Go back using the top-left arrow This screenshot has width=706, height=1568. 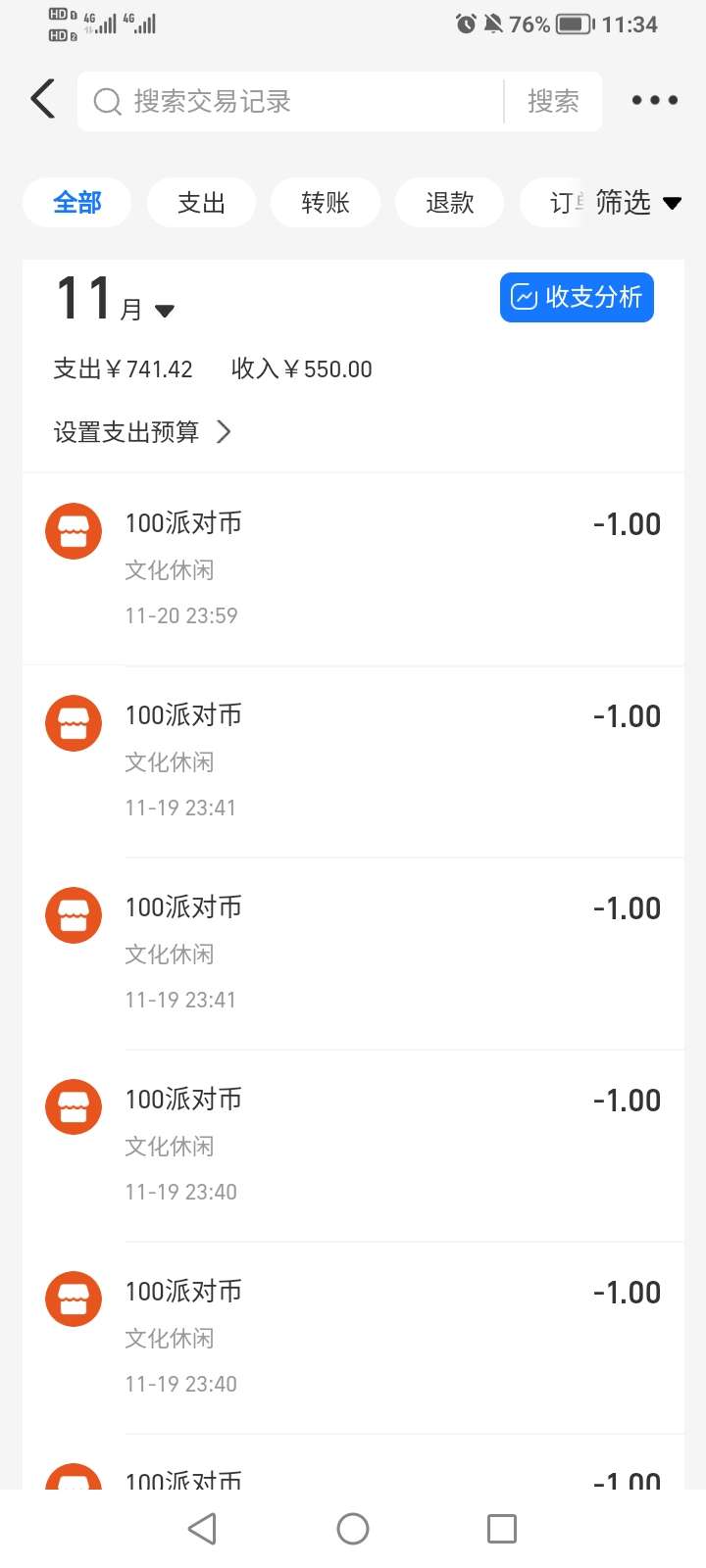click(x=43, y=100)
